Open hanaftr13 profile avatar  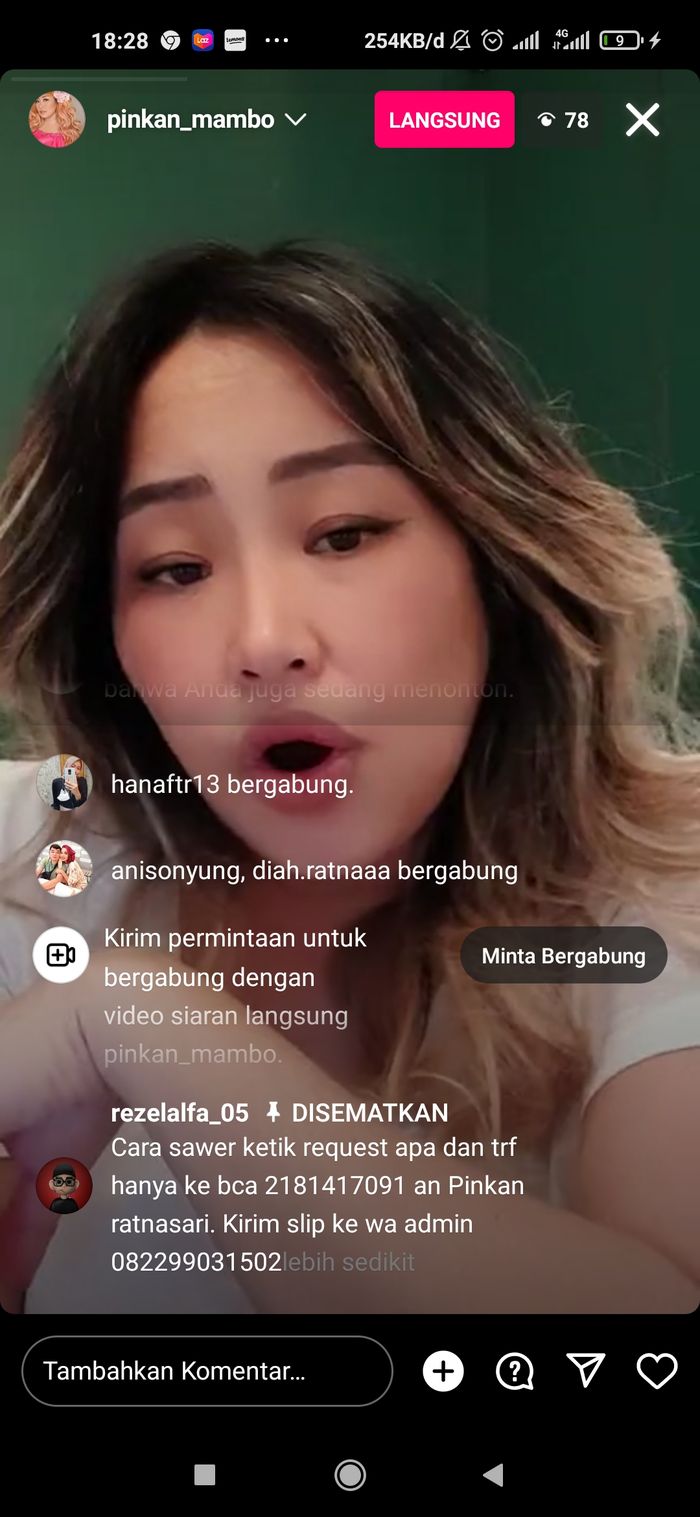coord(64,783)
